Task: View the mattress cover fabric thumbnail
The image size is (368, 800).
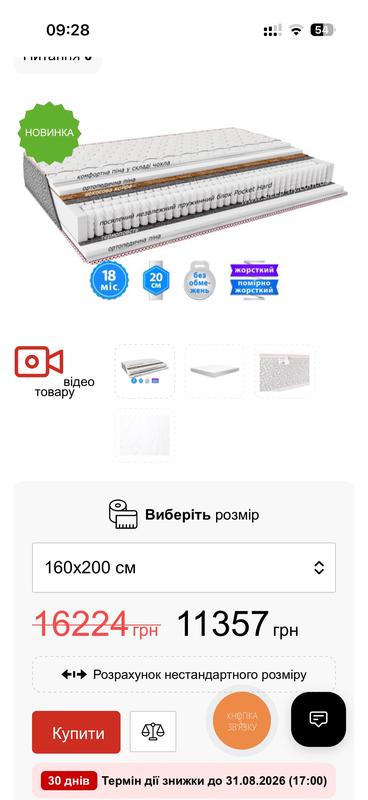Action: click(x=285, y=371)
